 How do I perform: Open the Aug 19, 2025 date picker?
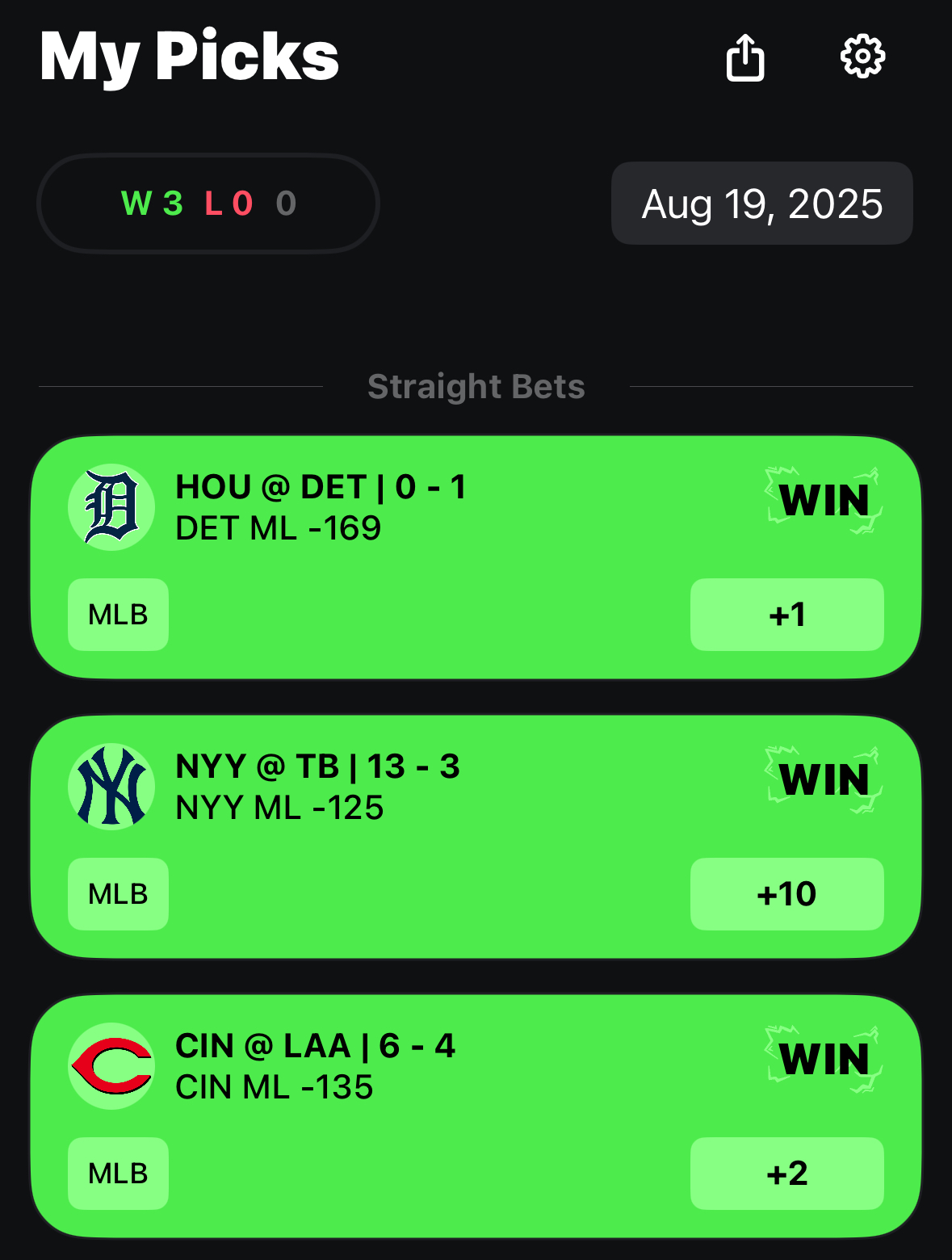761,204
